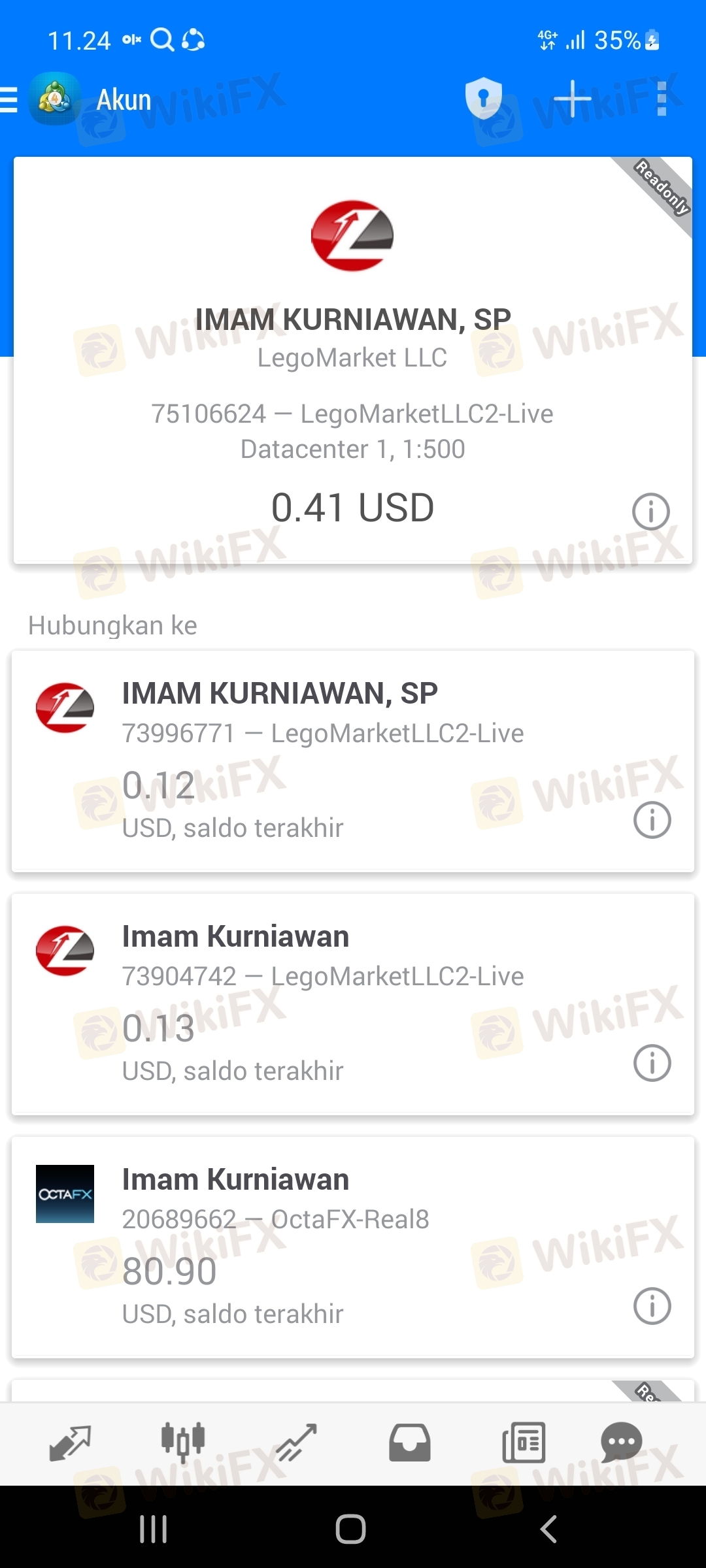Go to the home screen
The height and width of the screenshot is (1568, 706).
[351, 1529]
